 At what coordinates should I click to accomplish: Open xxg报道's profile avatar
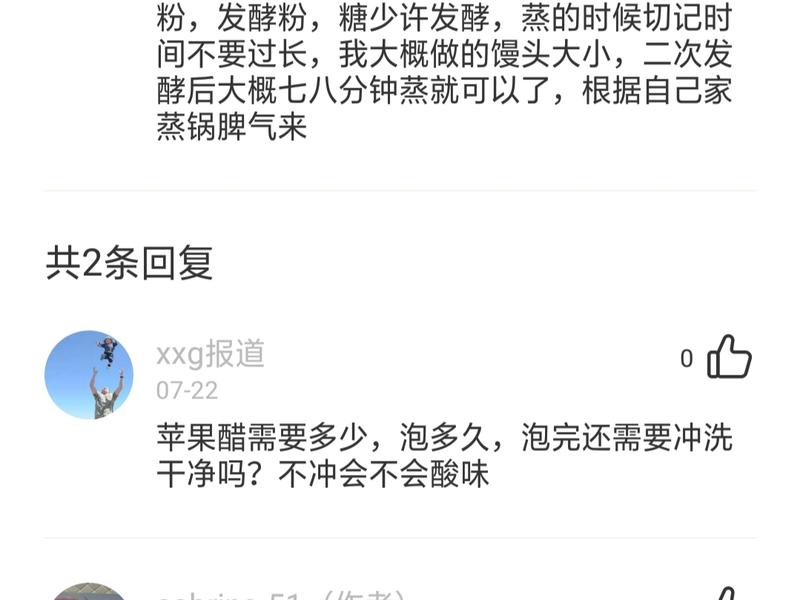[89, 375]
